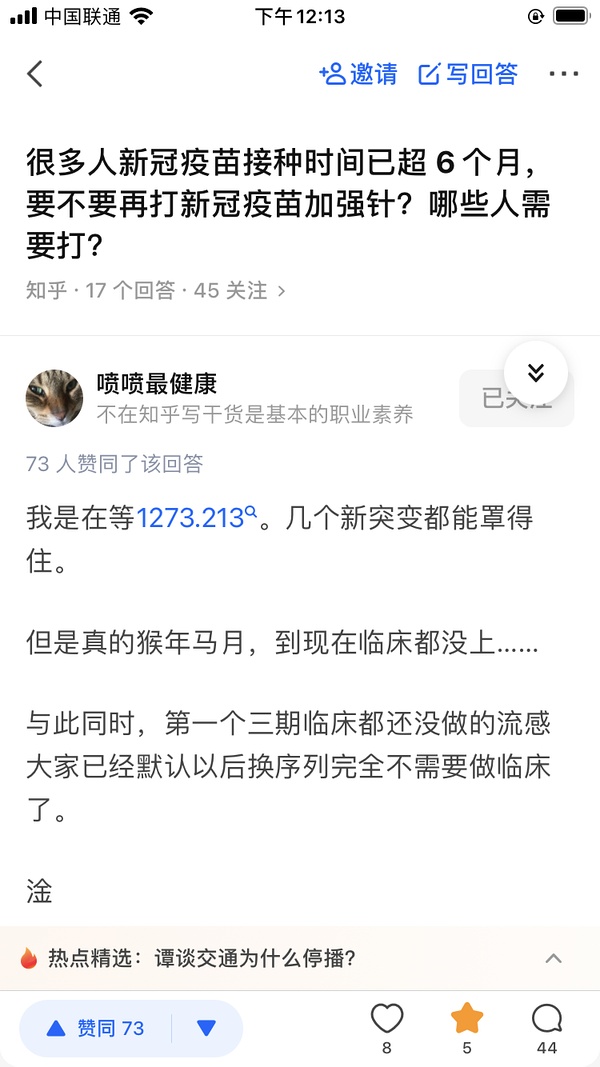Screen dimensions: 600x1067
Task: Tap 邀请 to invite others to answer
Action: 357,74
